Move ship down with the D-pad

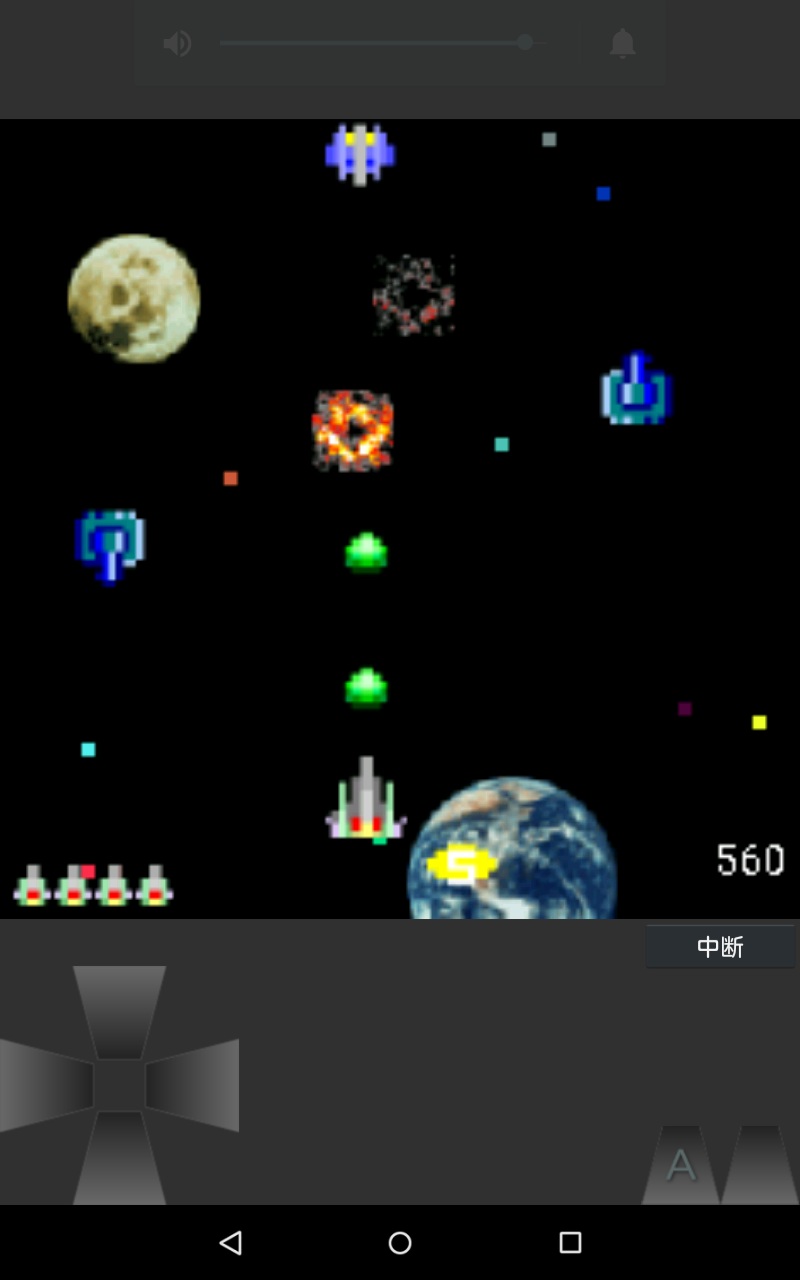[x=119, y=1157]
